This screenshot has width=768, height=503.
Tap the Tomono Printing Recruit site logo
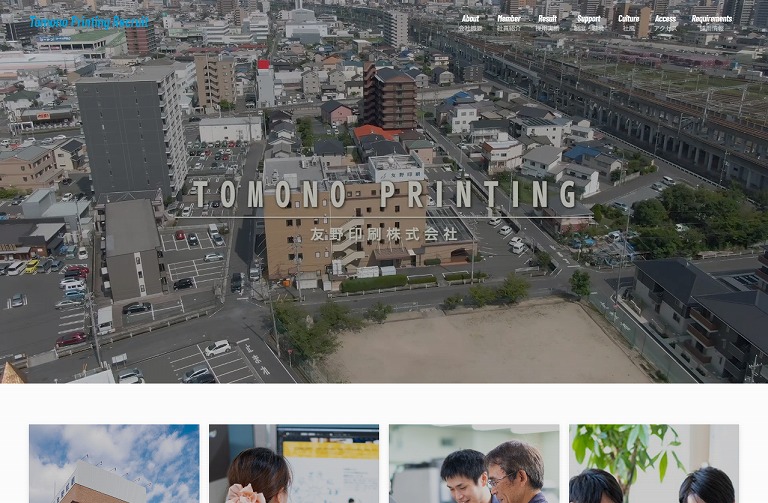[x=89, y=22]
